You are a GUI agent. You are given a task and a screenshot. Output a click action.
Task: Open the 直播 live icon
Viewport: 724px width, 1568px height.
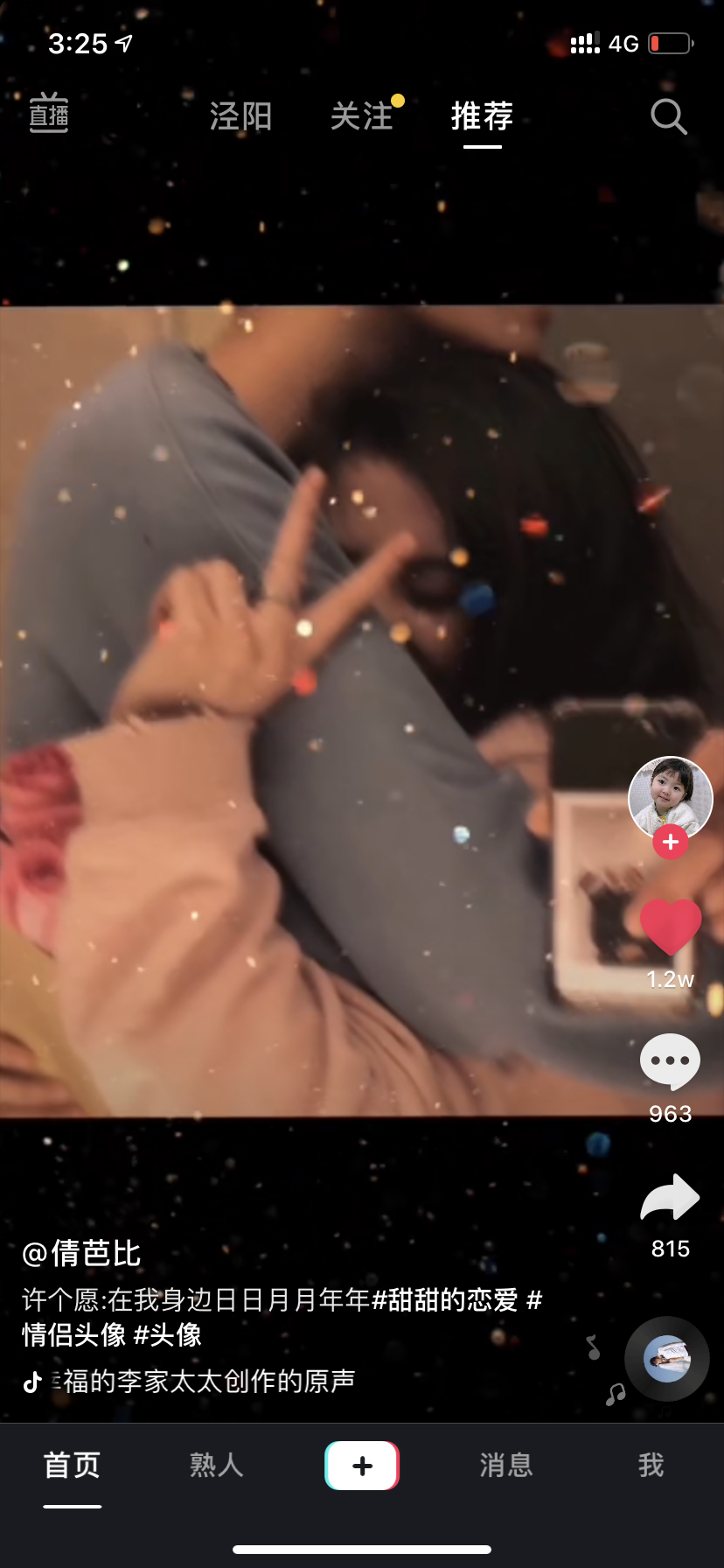tap(49, 113)
